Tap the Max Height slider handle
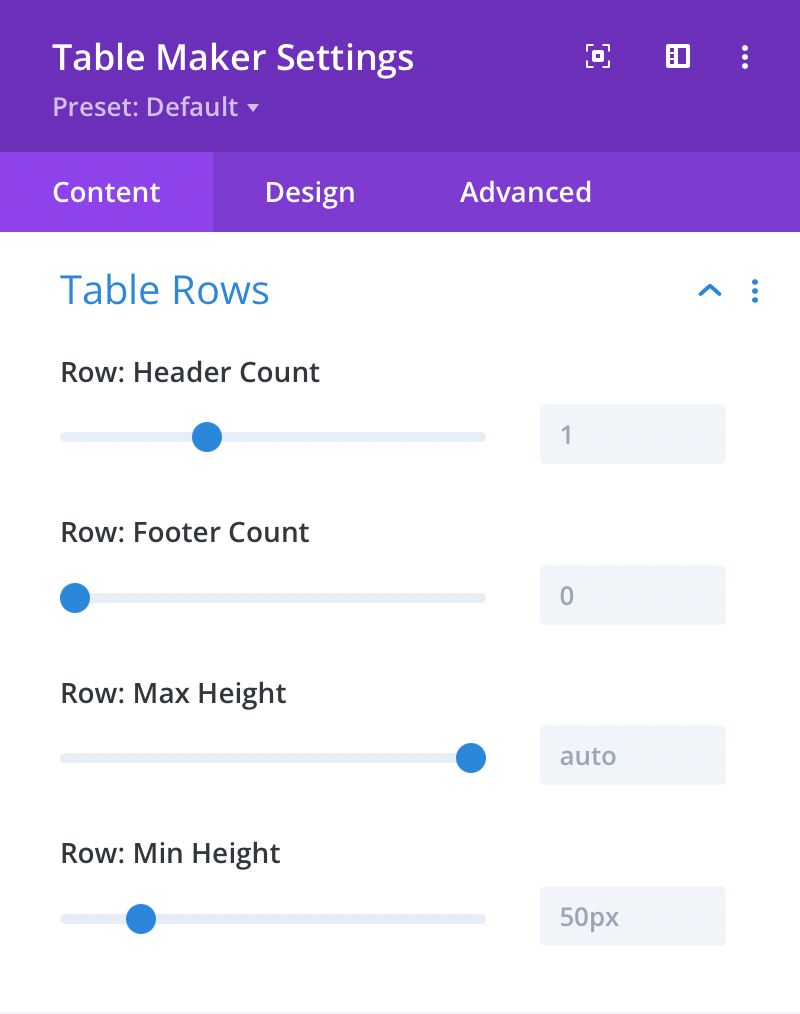The width and height of the screenshot is (800, 1014). [470, 758]
